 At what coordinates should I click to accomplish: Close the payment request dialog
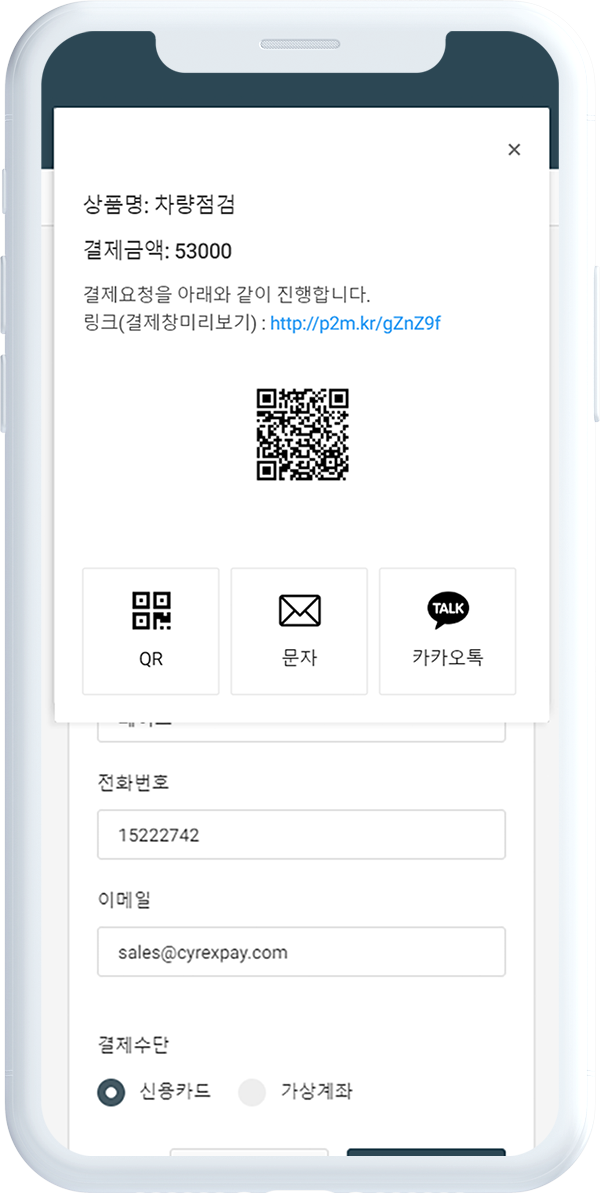click(514, 150)
